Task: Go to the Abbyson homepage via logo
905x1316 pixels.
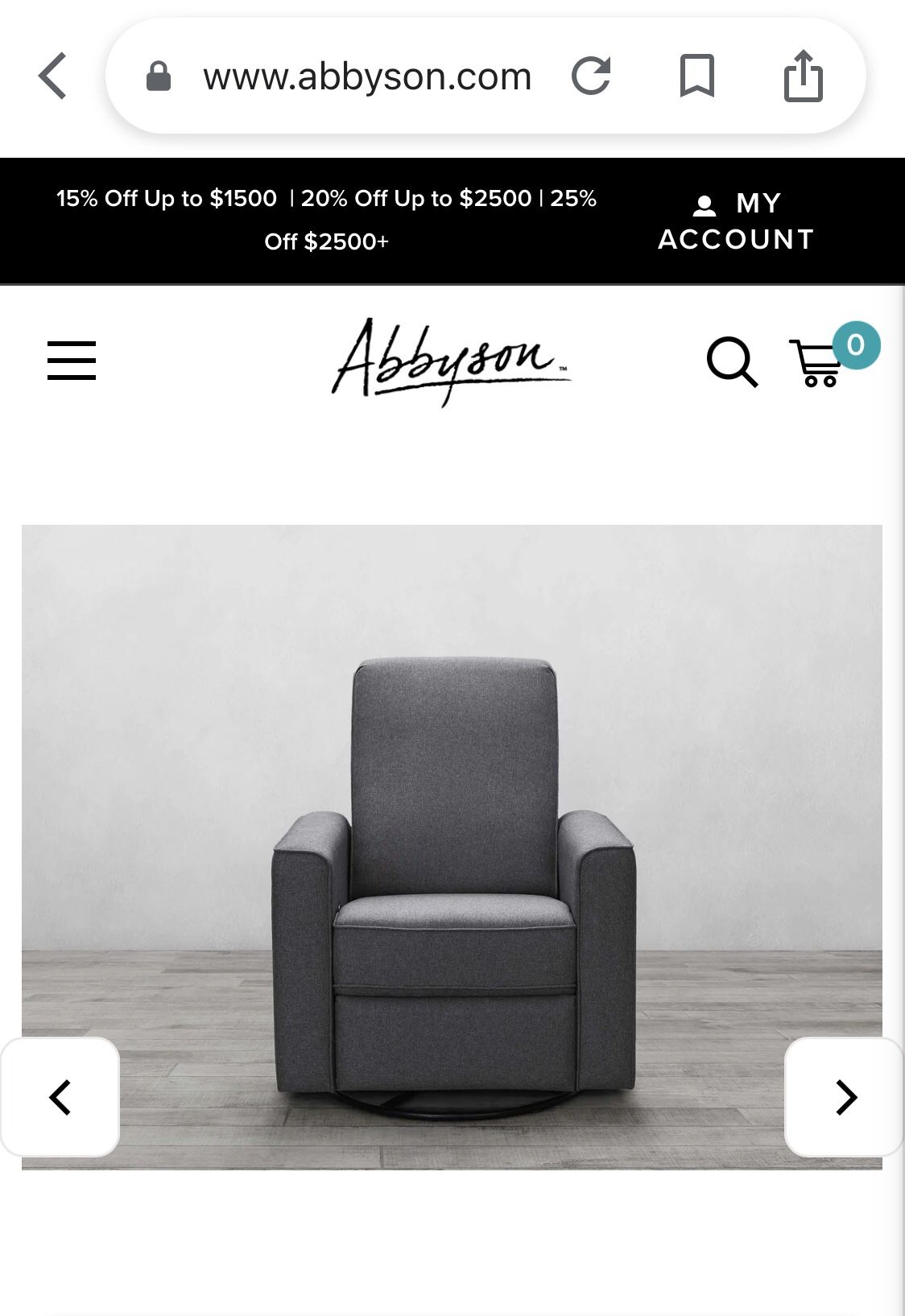Action: pyautogui.click(x=451, y=361)
